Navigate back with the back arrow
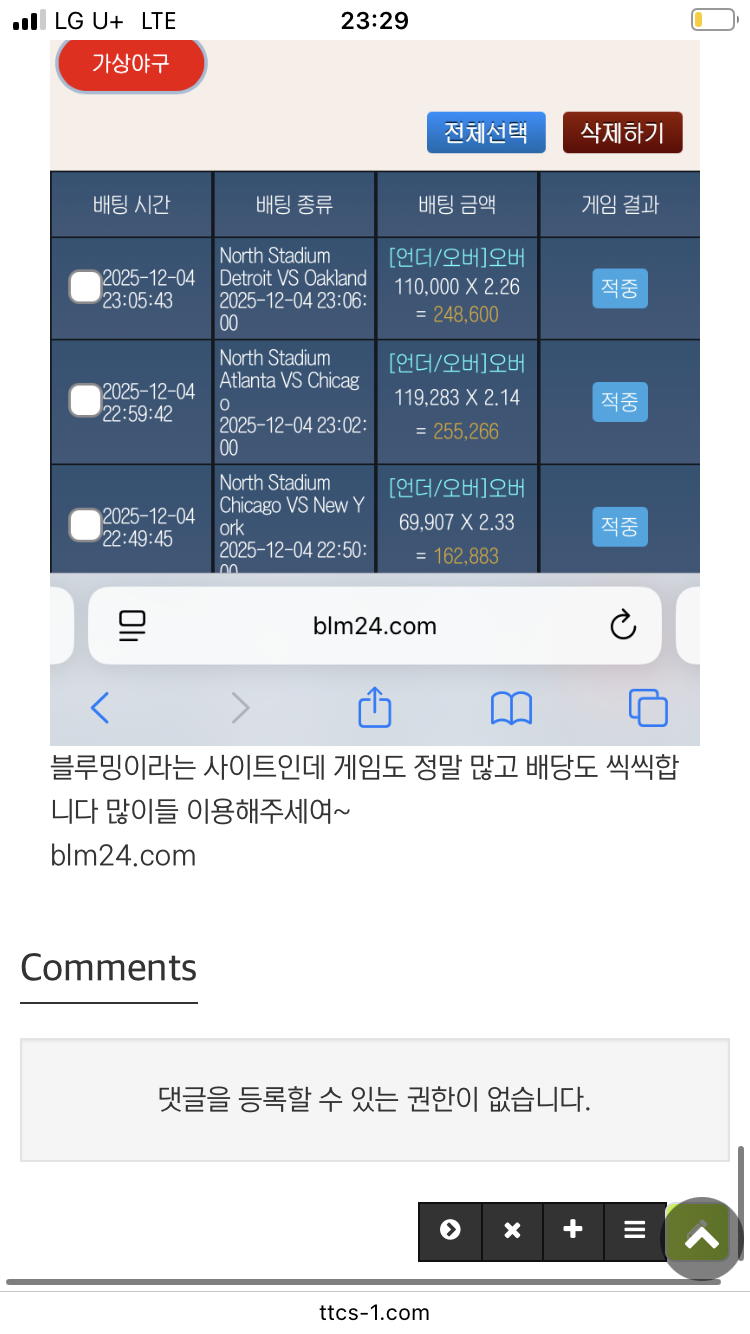Screen dimensions: 750x1334 [99, 707]
